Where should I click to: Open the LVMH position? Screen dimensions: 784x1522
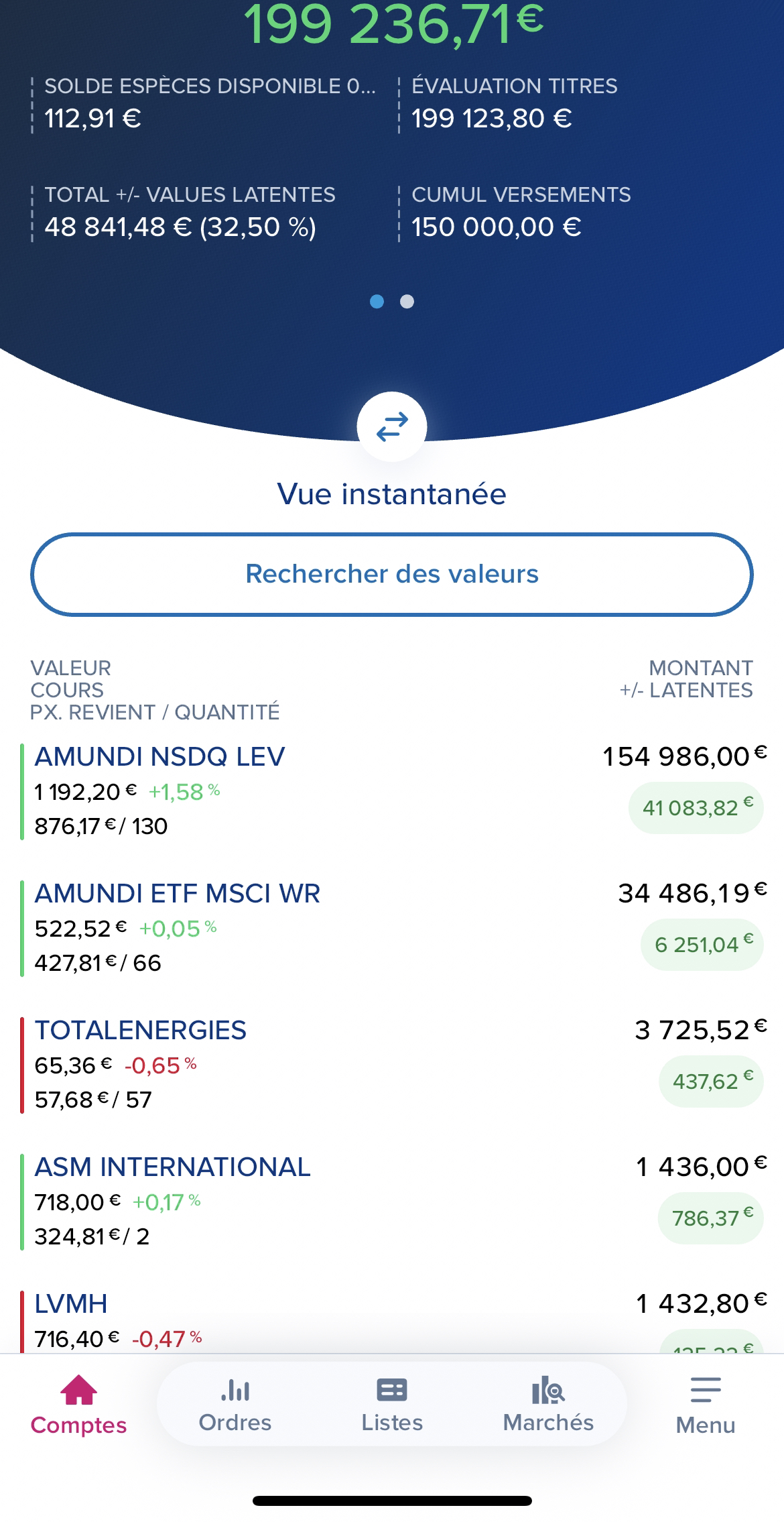tap(392, 1320)
